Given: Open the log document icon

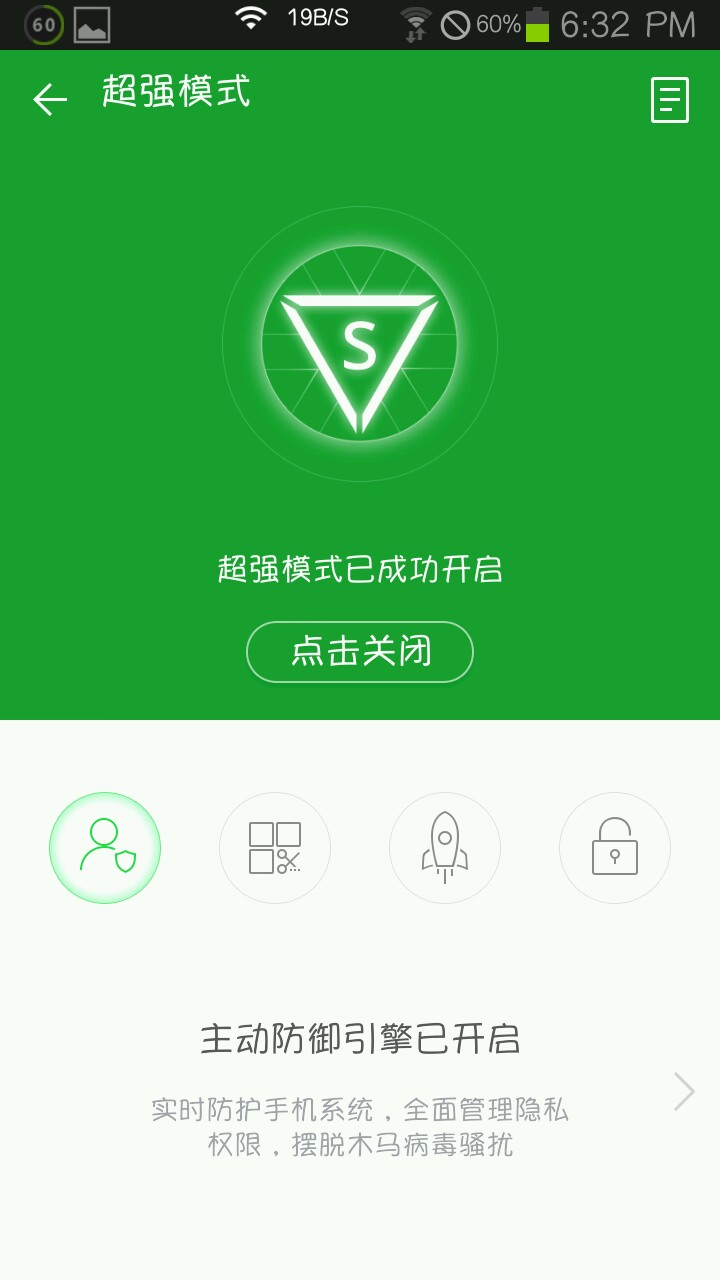Looking at the screenshot, I should pos(669,100).
